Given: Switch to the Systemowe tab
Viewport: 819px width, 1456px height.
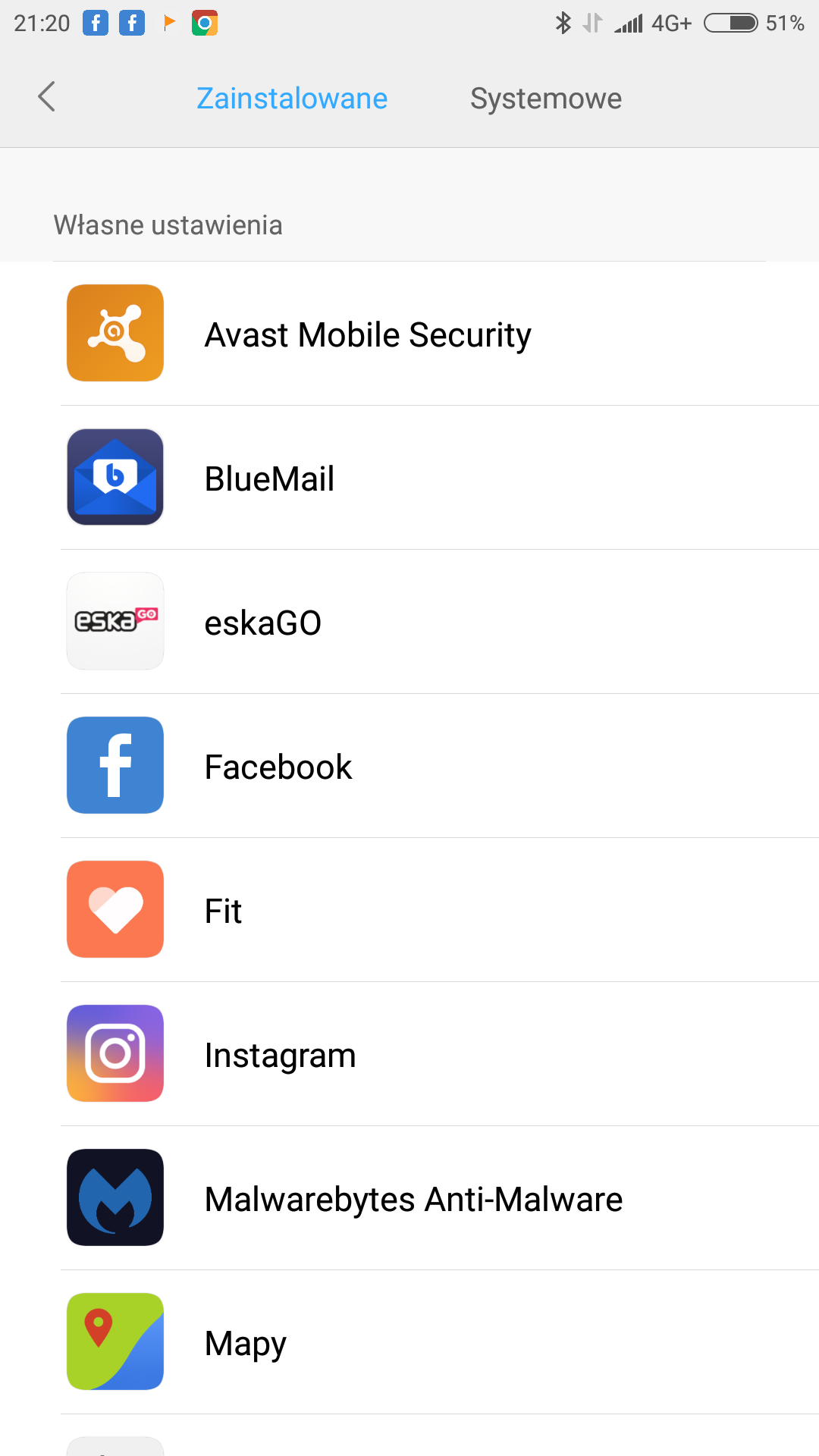Looking at the screenshot, I should click(x=545, y=99).
